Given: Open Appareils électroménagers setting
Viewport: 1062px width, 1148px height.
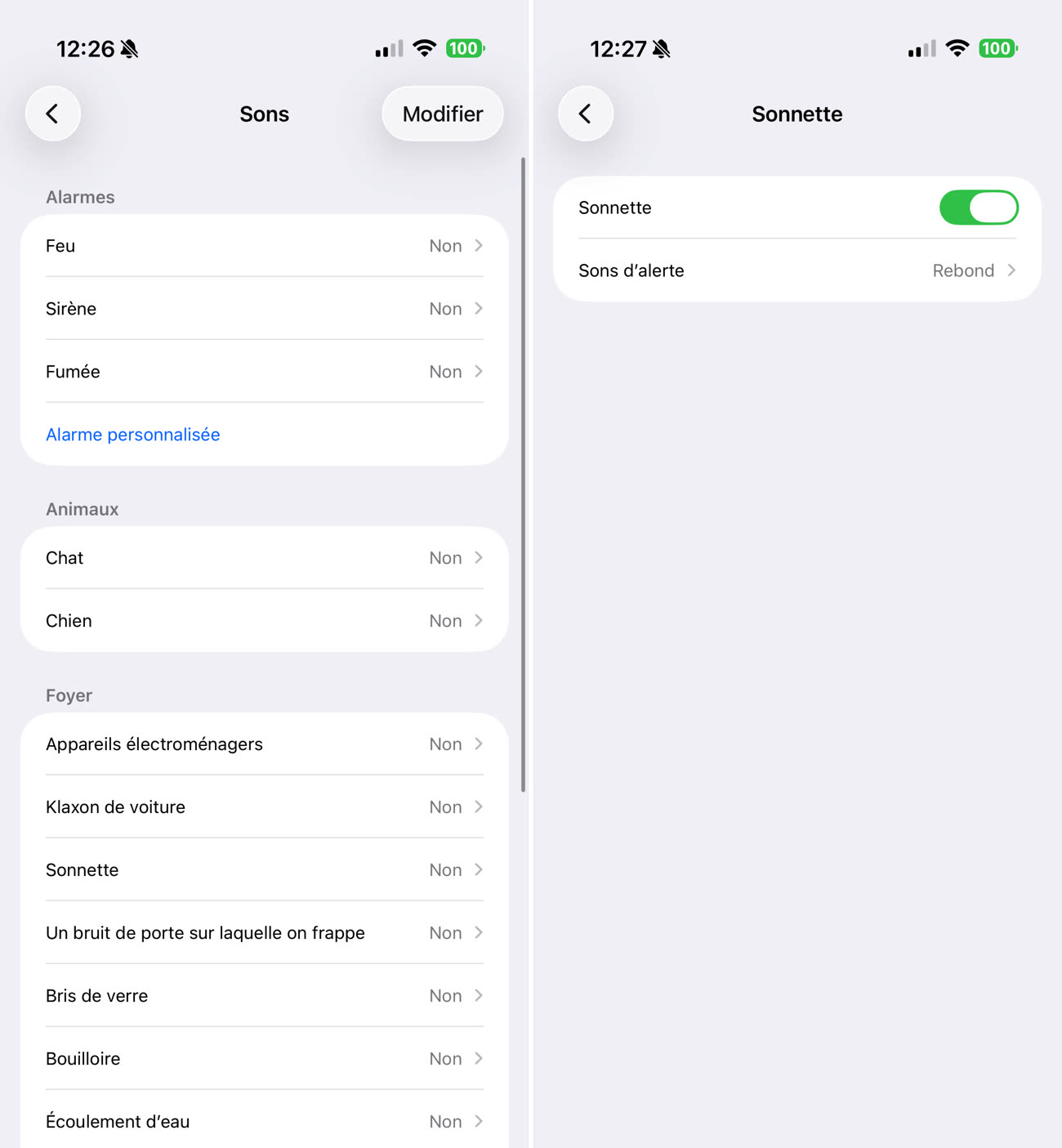Looking at the screenshot, I should pyautogui.click(x=264, y=744).
